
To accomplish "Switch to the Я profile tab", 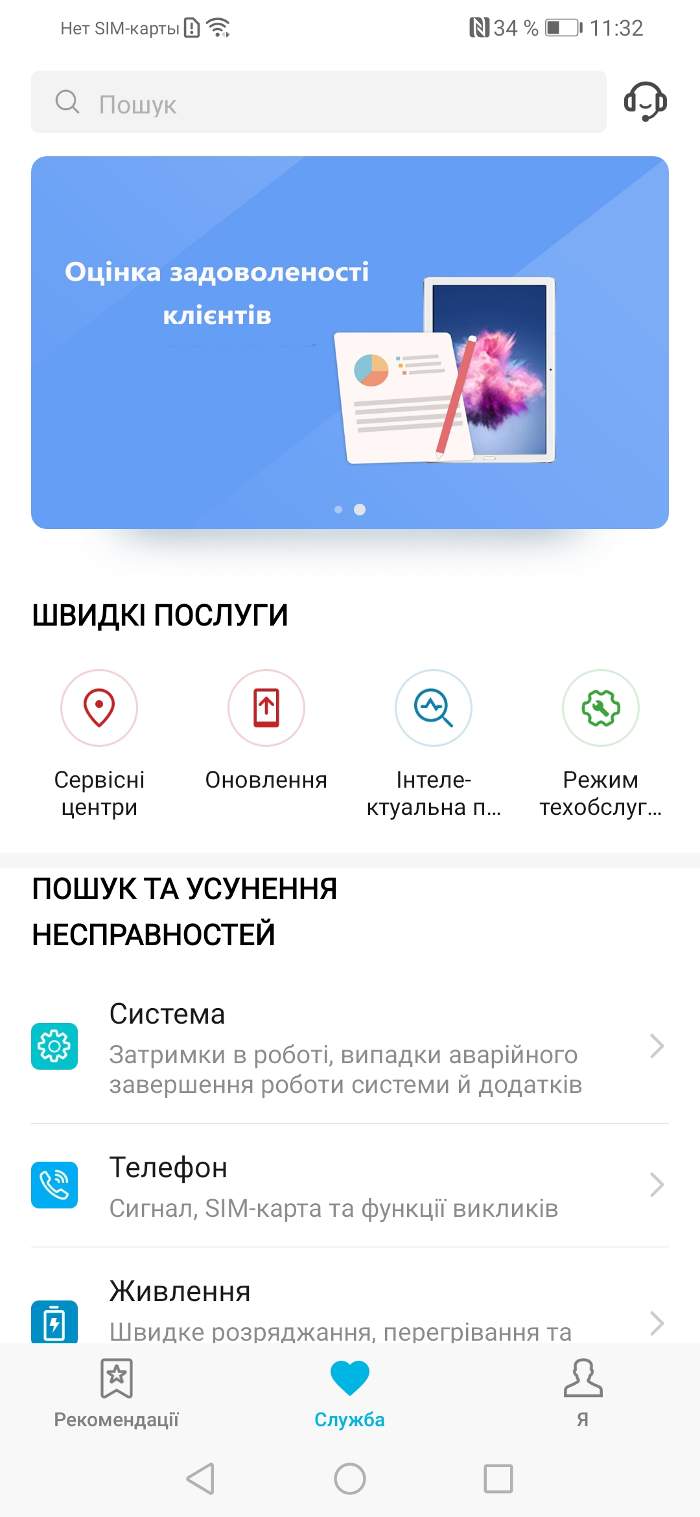I will click(x=583, y=1393).
